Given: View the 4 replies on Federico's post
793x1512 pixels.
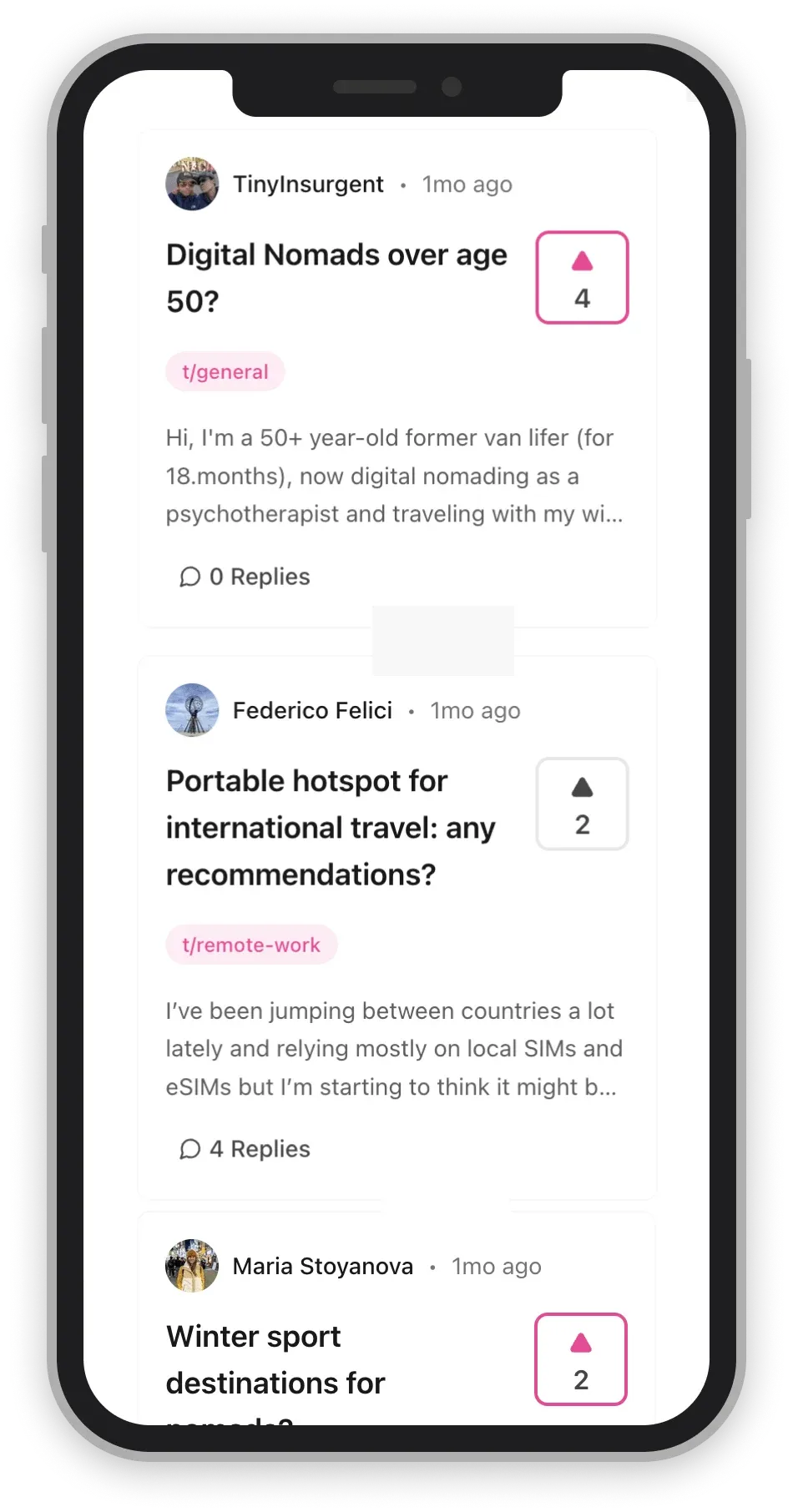Looking at the screenshot, I should point(245,1149).
